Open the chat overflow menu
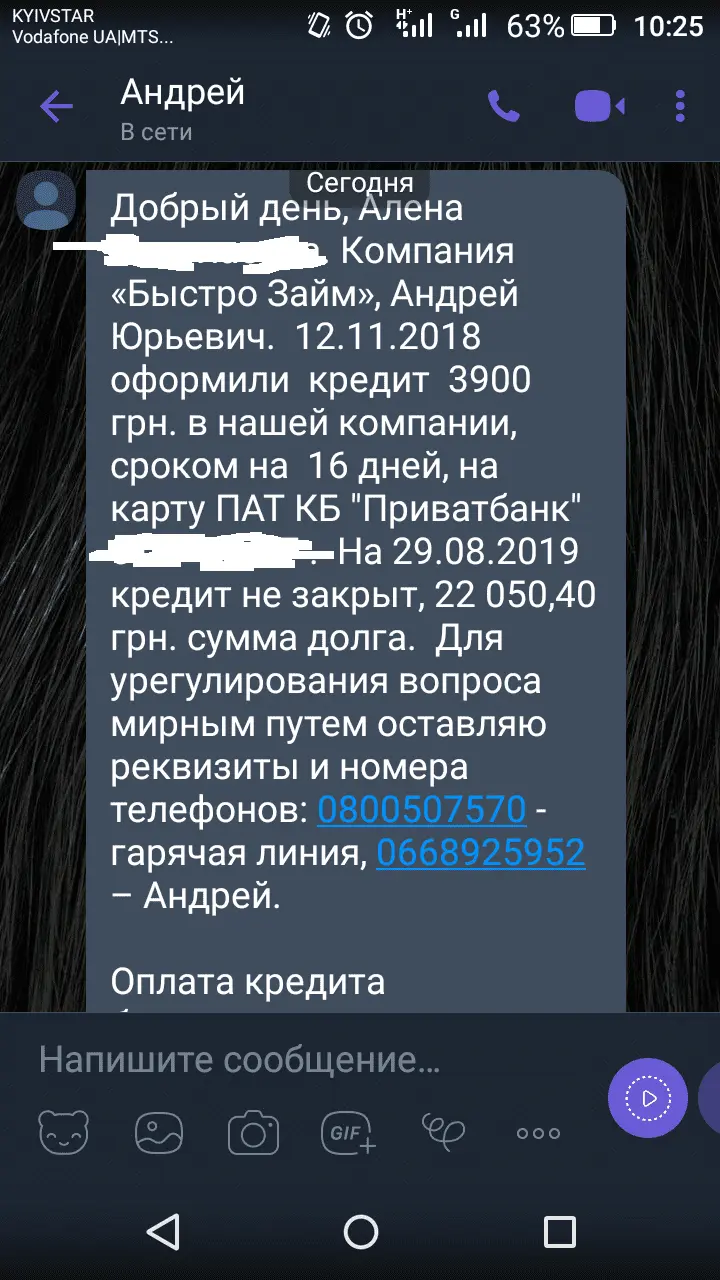The image size is (720, 1280). click(680, 107)
